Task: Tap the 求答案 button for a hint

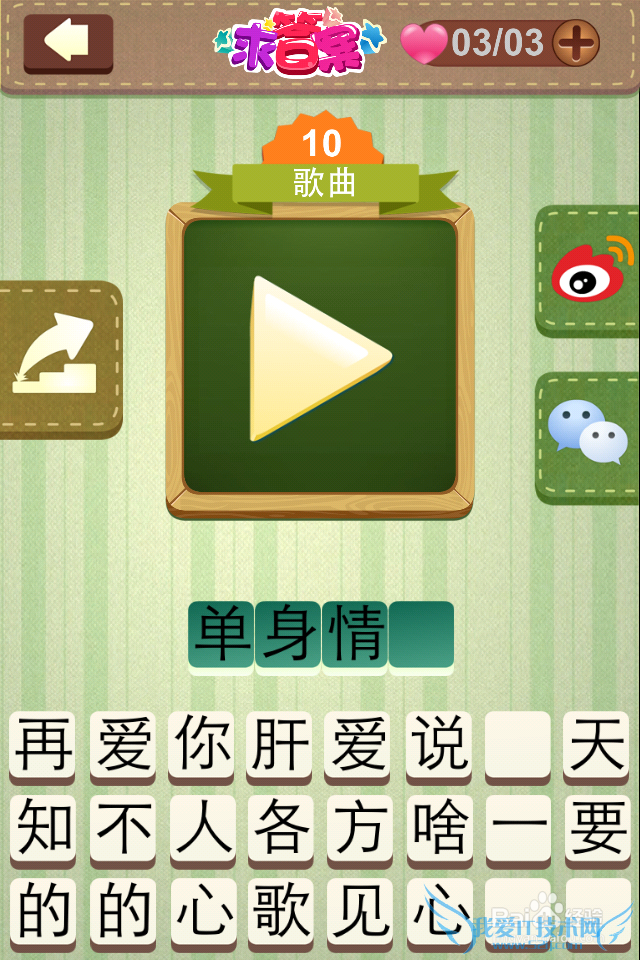Action: pos(298,44)
